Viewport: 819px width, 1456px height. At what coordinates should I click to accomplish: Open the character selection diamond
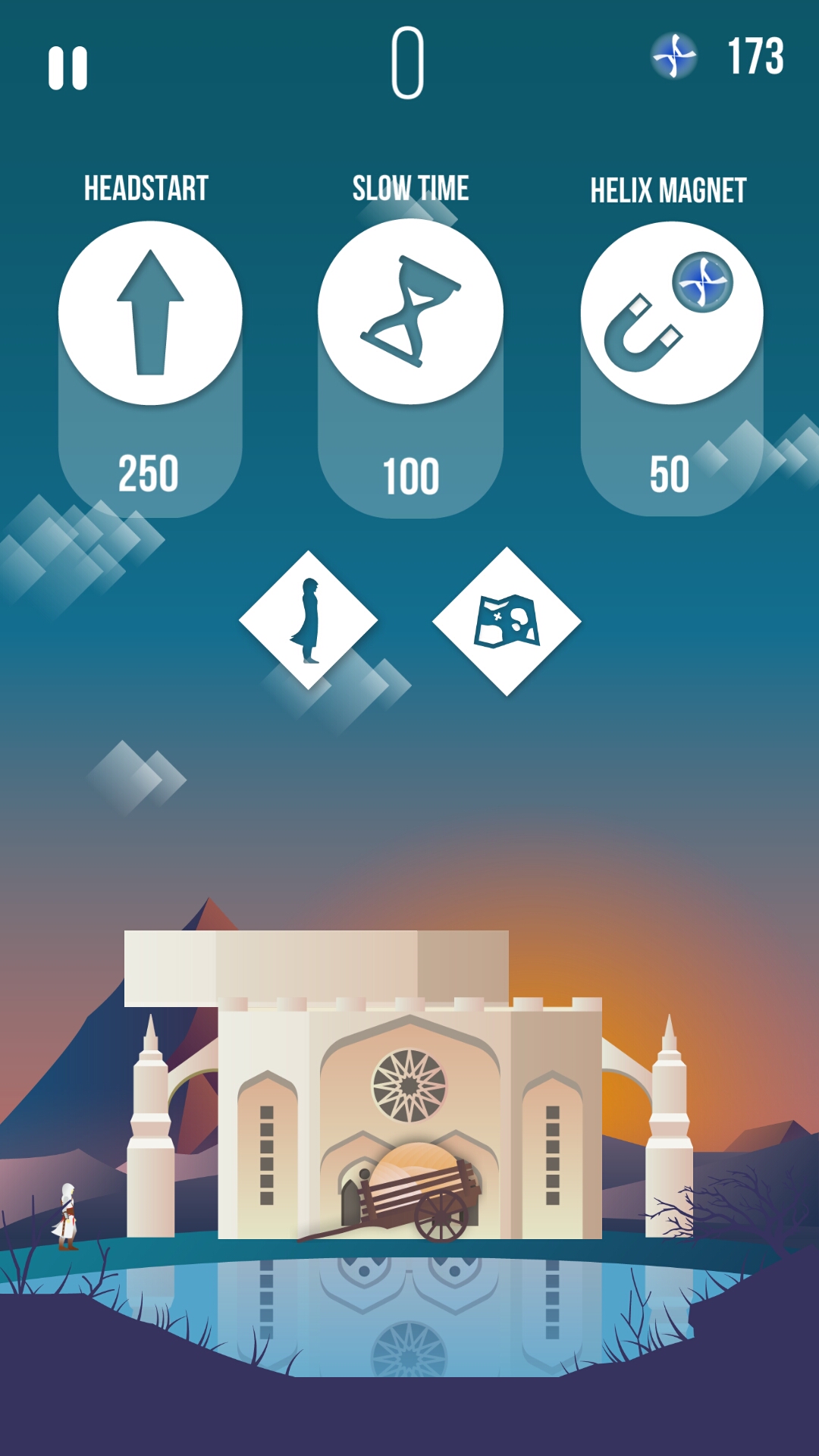tap(309, 620)
